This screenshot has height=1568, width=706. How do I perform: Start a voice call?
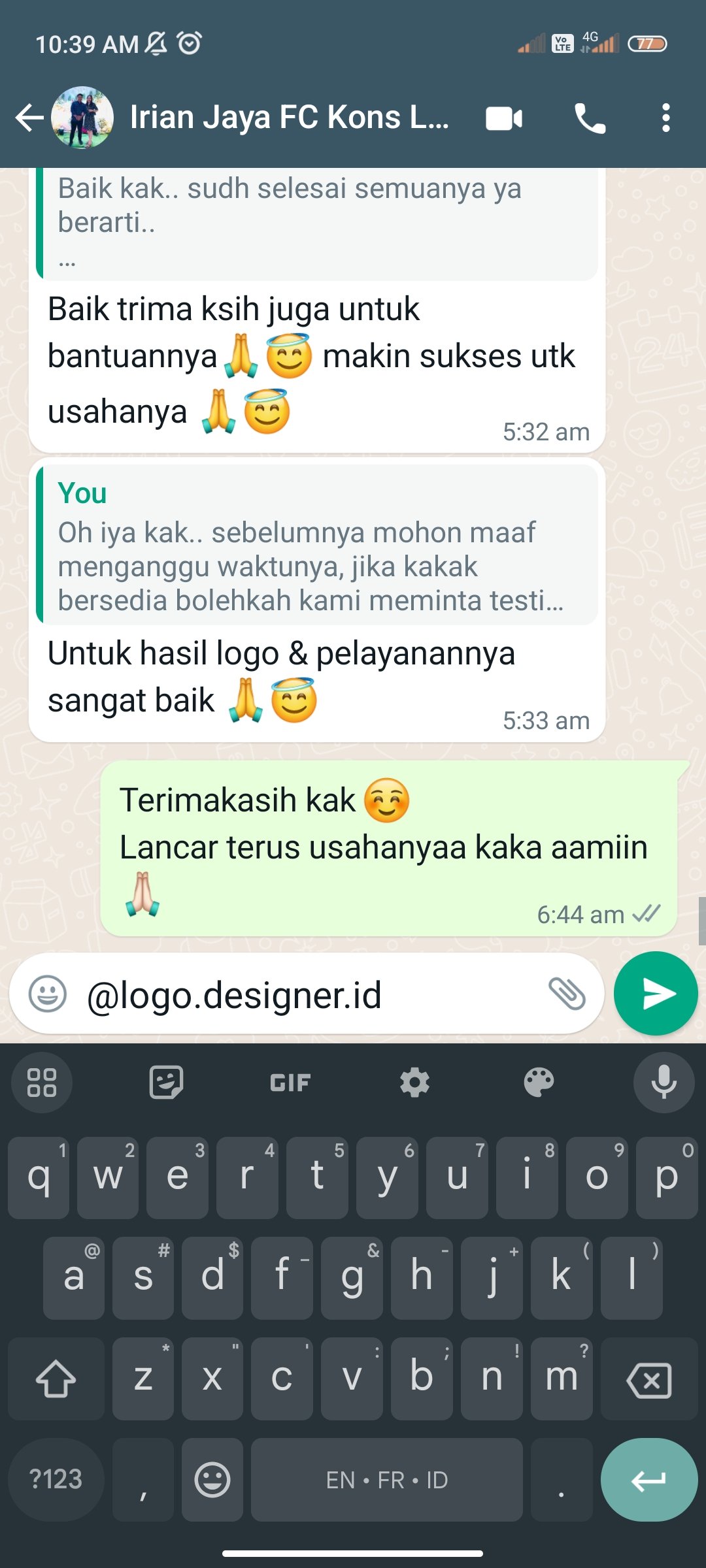(590, 118)
